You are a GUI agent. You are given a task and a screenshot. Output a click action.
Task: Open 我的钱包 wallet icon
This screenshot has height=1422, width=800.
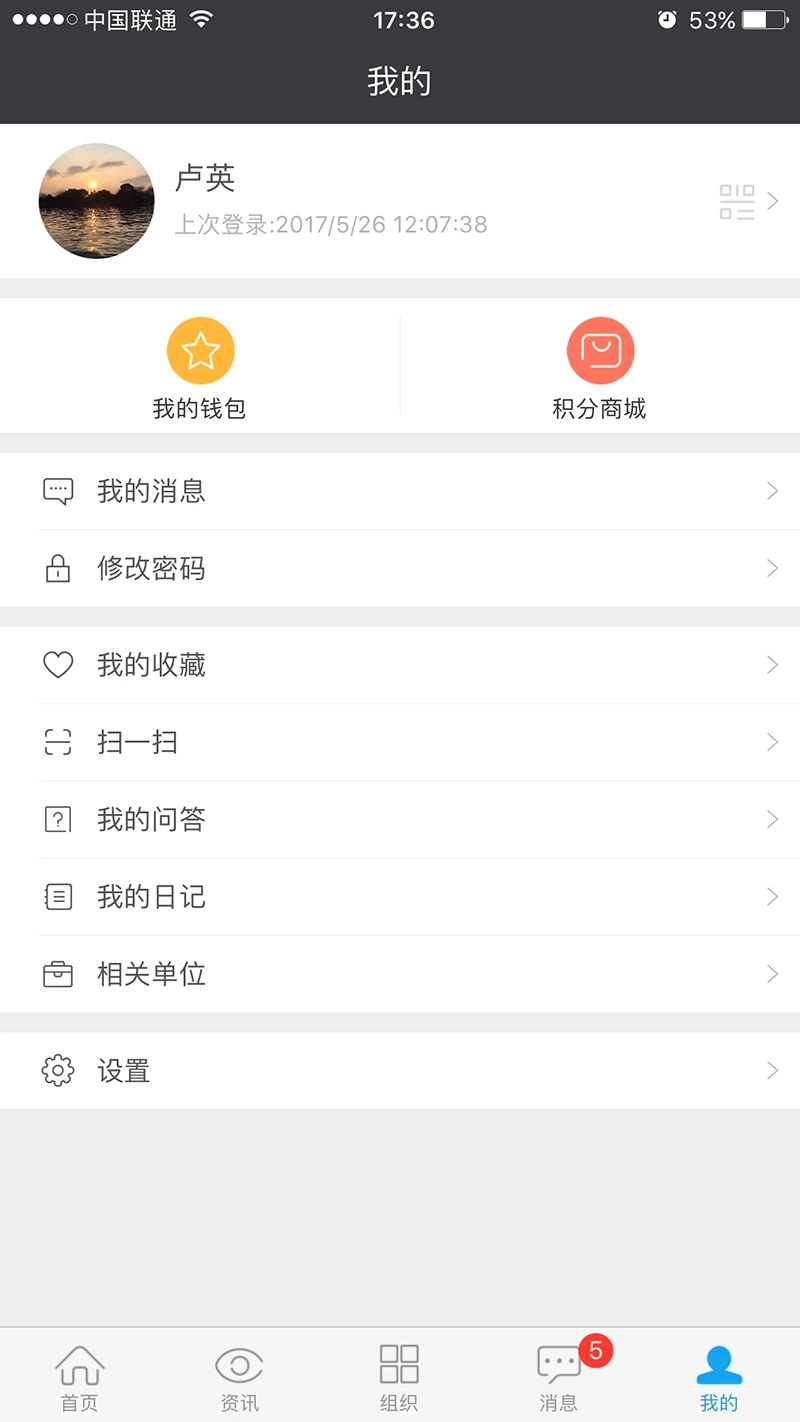200,350
